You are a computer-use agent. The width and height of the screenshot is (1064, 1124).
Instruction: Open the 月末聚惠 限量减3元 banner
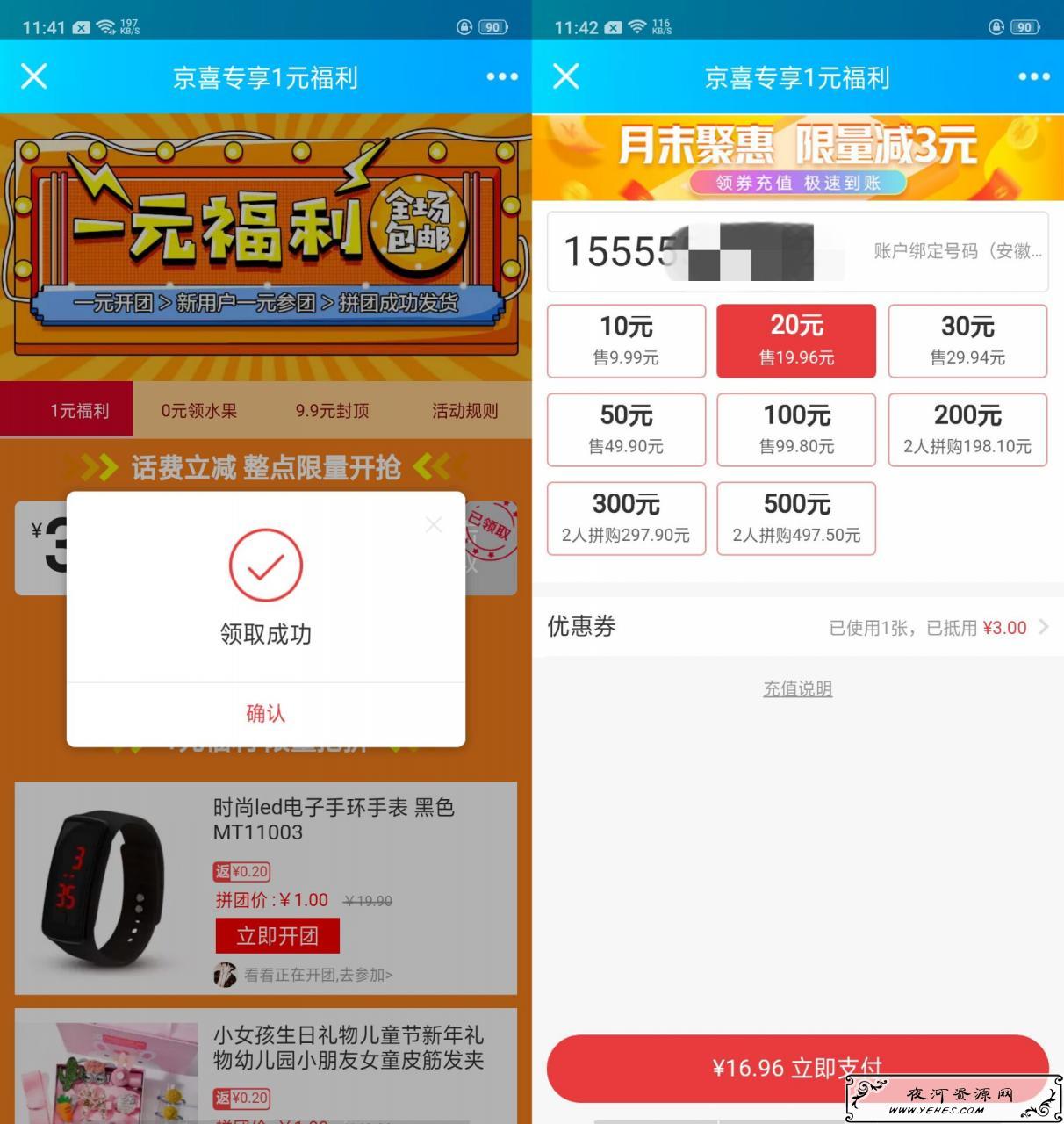[x=797, y=158]
